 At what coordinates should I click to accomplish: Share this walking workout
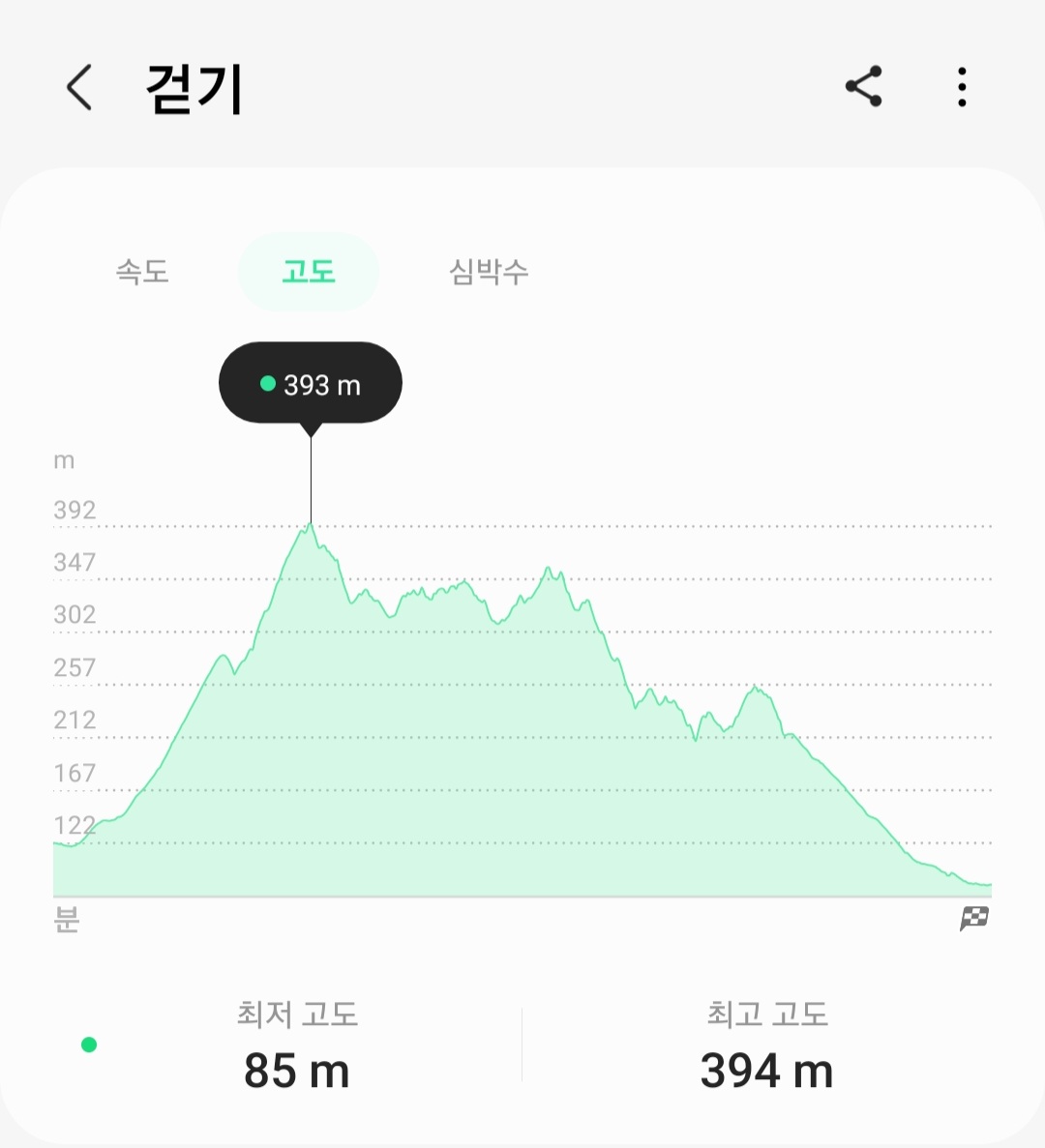coord(863,87)
